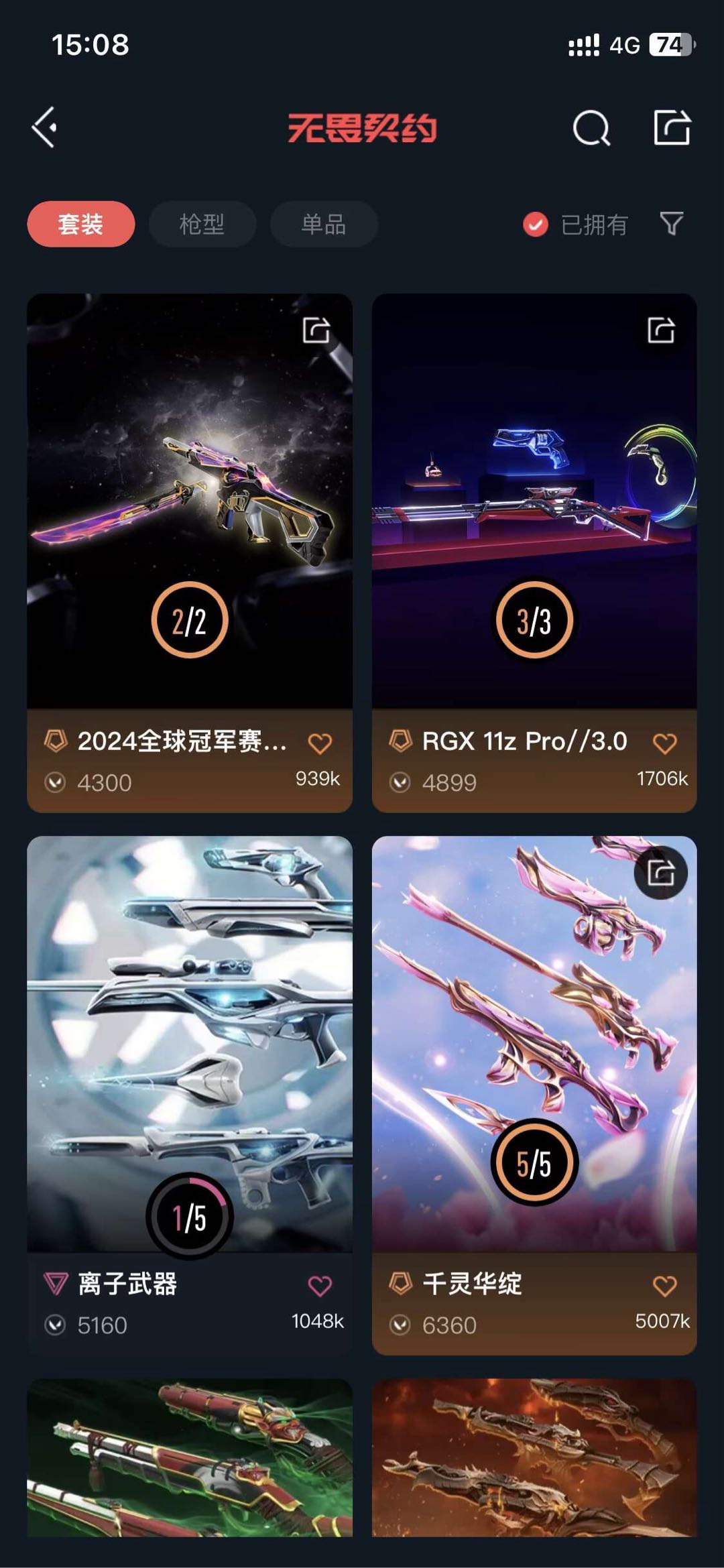Switch to the 套装 tab

point(80,224)
